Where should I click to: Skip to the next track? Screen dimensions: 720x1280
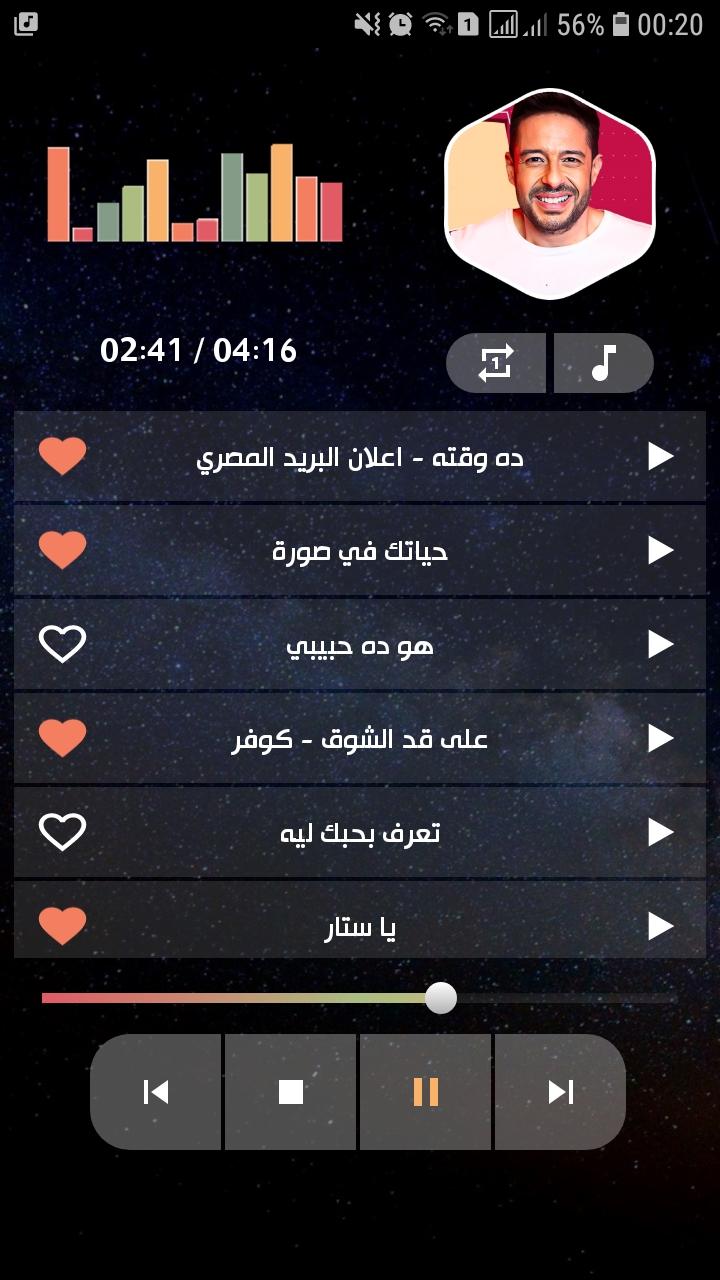(560, 1092)
